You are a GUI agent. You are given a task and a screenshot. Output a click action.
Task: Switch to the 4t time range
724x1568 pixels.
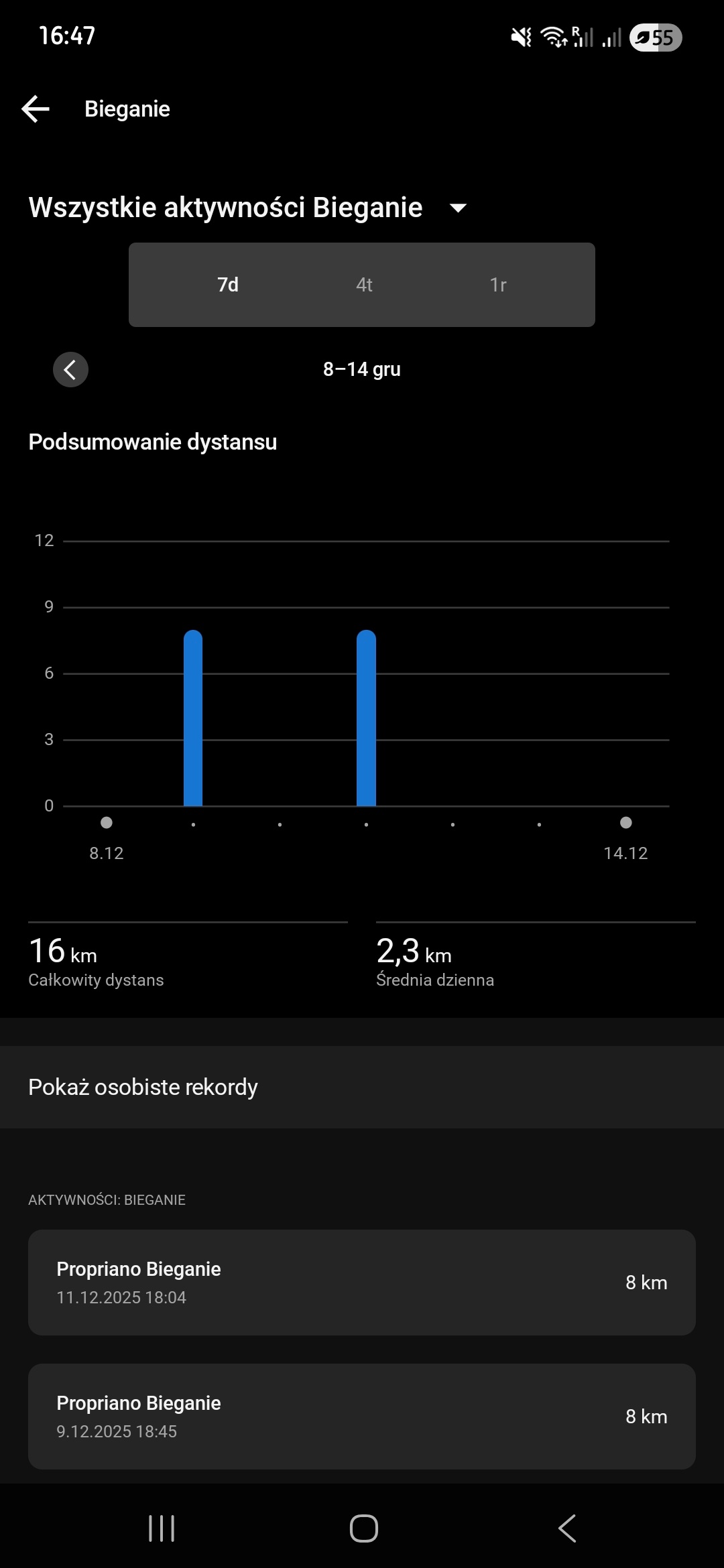tap(364, 285)
